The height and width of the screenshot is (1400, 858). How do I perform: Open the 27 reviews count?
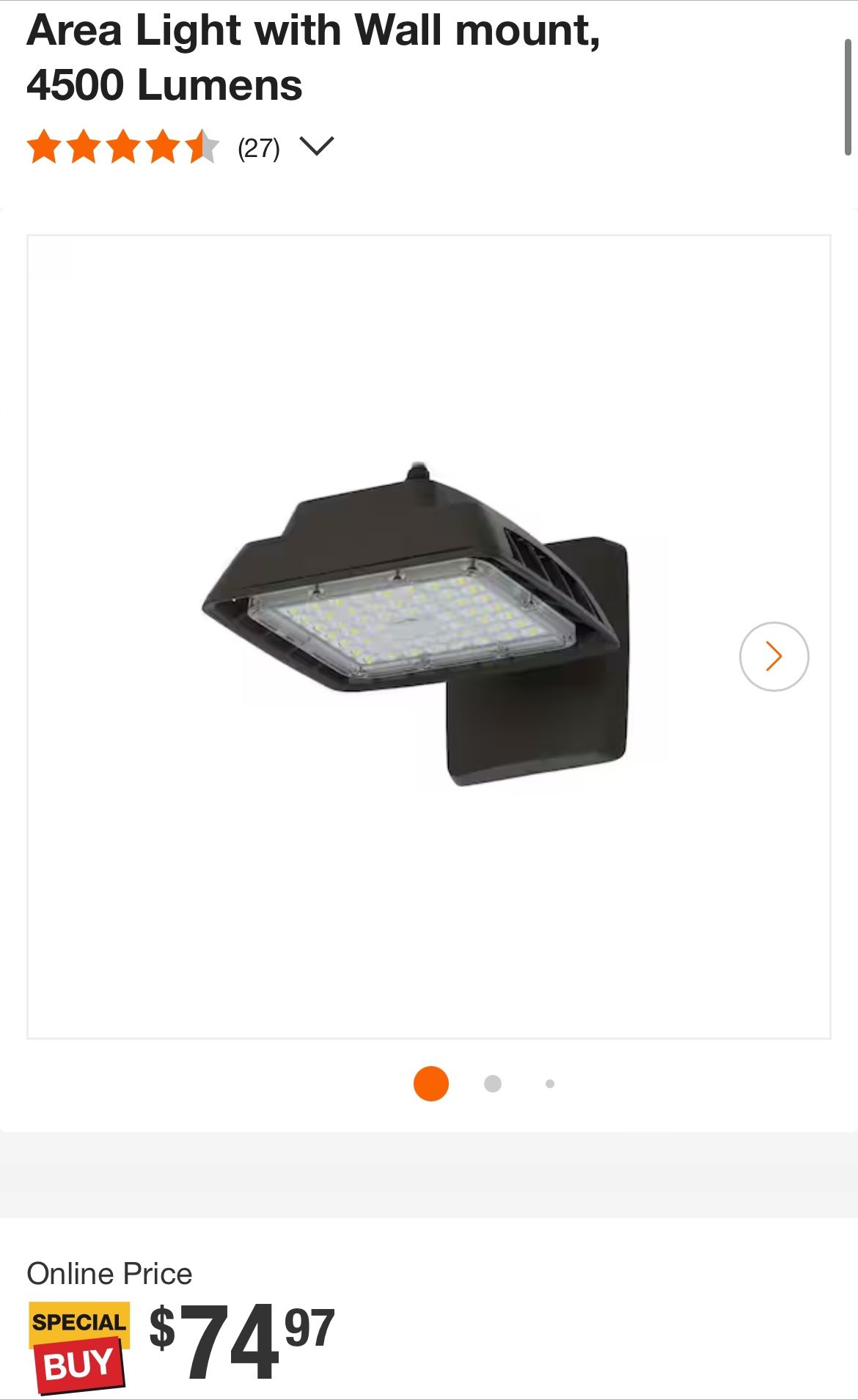(x=259, y=148)
